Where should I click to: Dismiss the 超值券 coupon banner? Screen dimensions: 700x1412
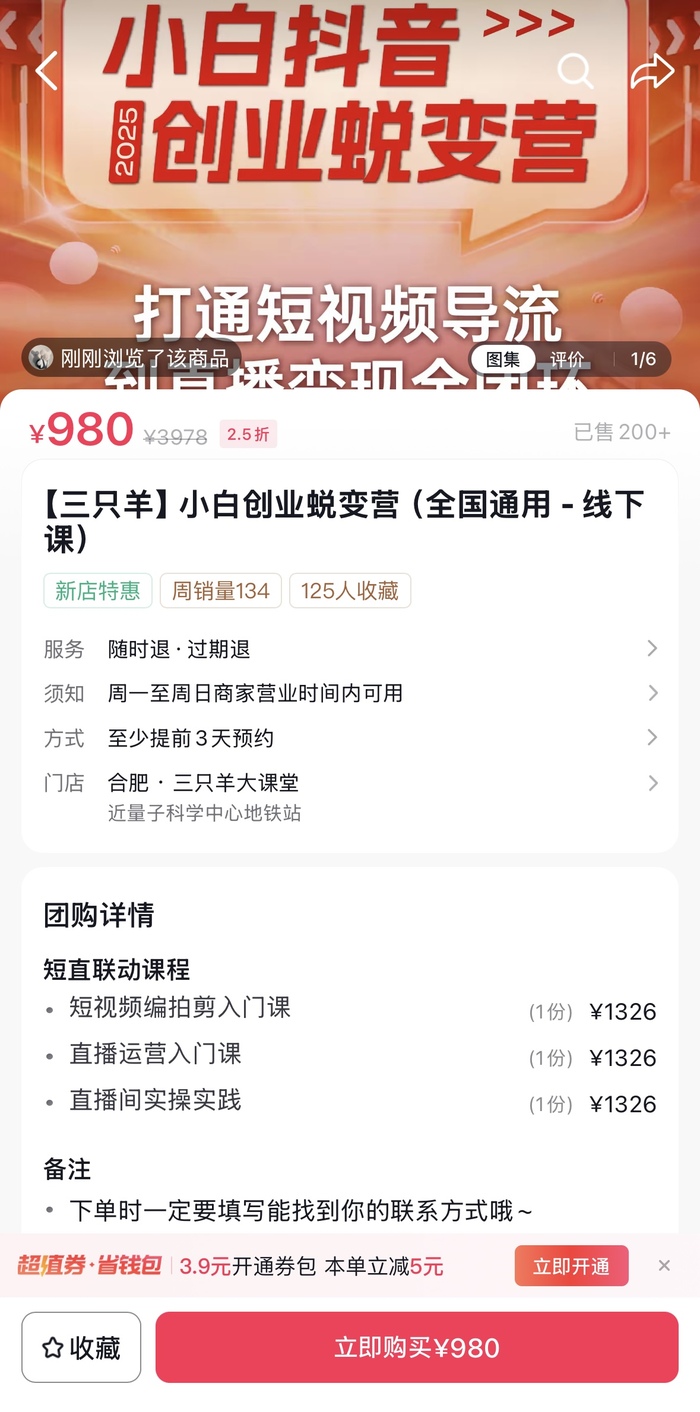pos(664,1266)
